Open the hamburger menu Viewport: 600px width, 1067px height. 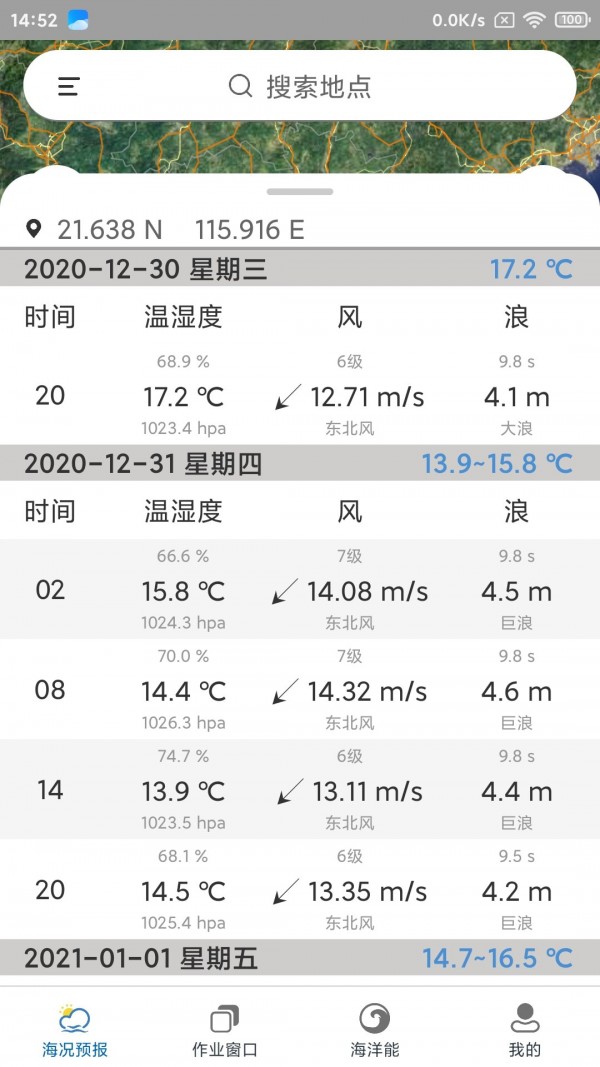coord(68,87)
